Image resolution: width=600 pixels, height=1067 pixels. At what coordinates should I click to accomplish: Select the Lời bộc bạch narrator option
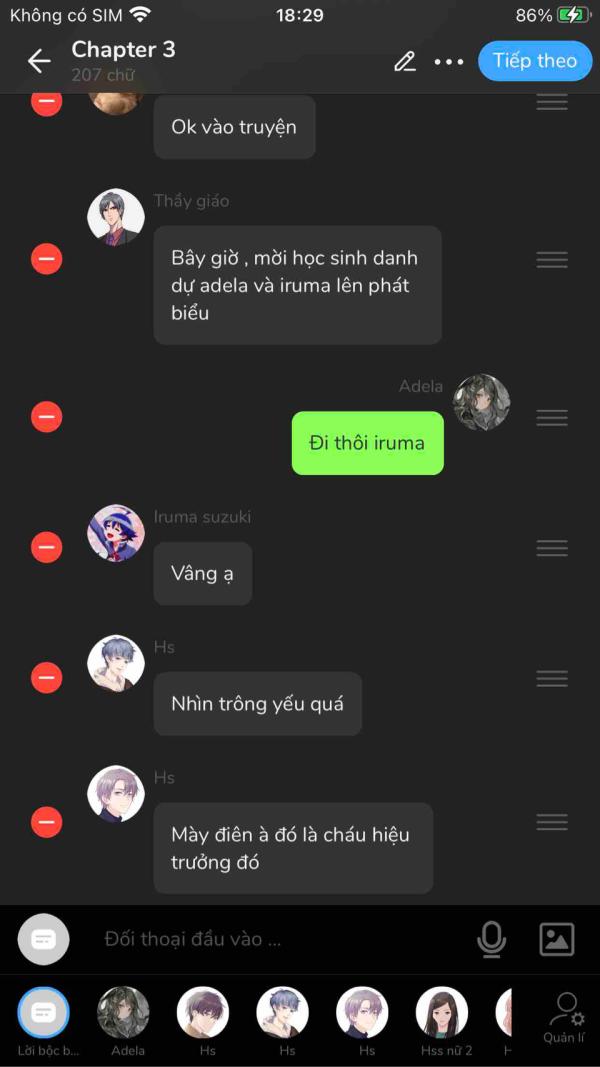(x=44, y=1021)
